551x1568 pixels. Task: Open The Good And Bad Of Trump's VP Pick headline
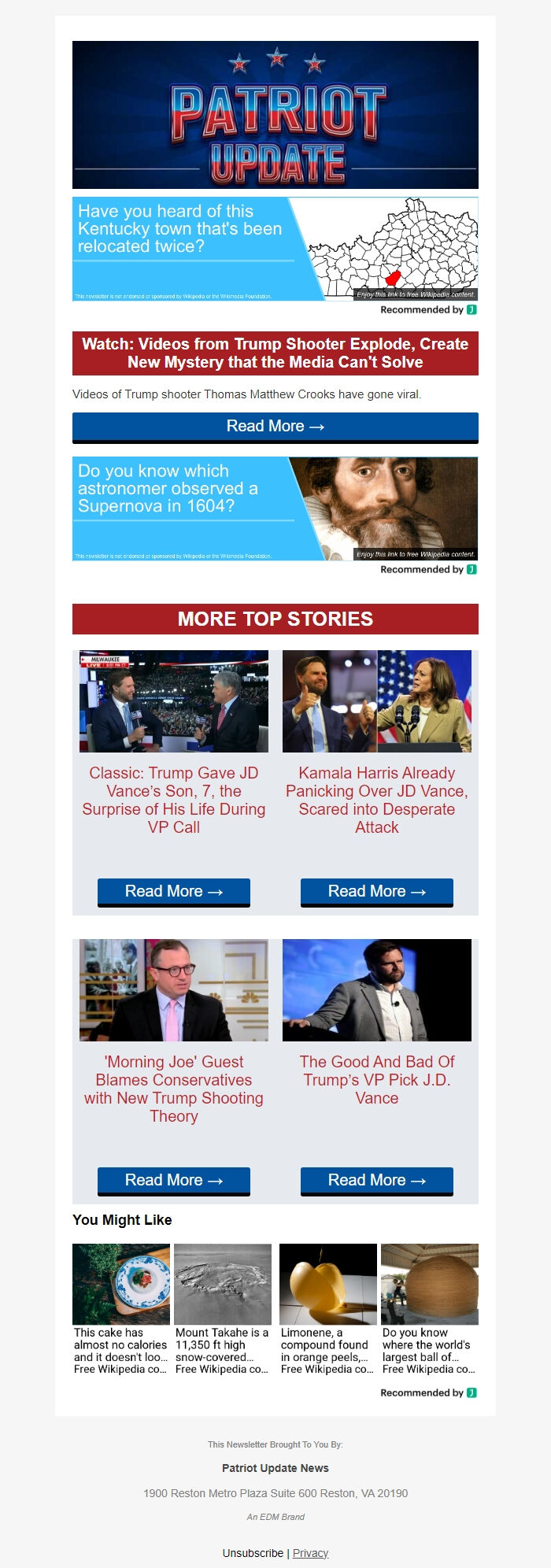(x=376, y=1080)
